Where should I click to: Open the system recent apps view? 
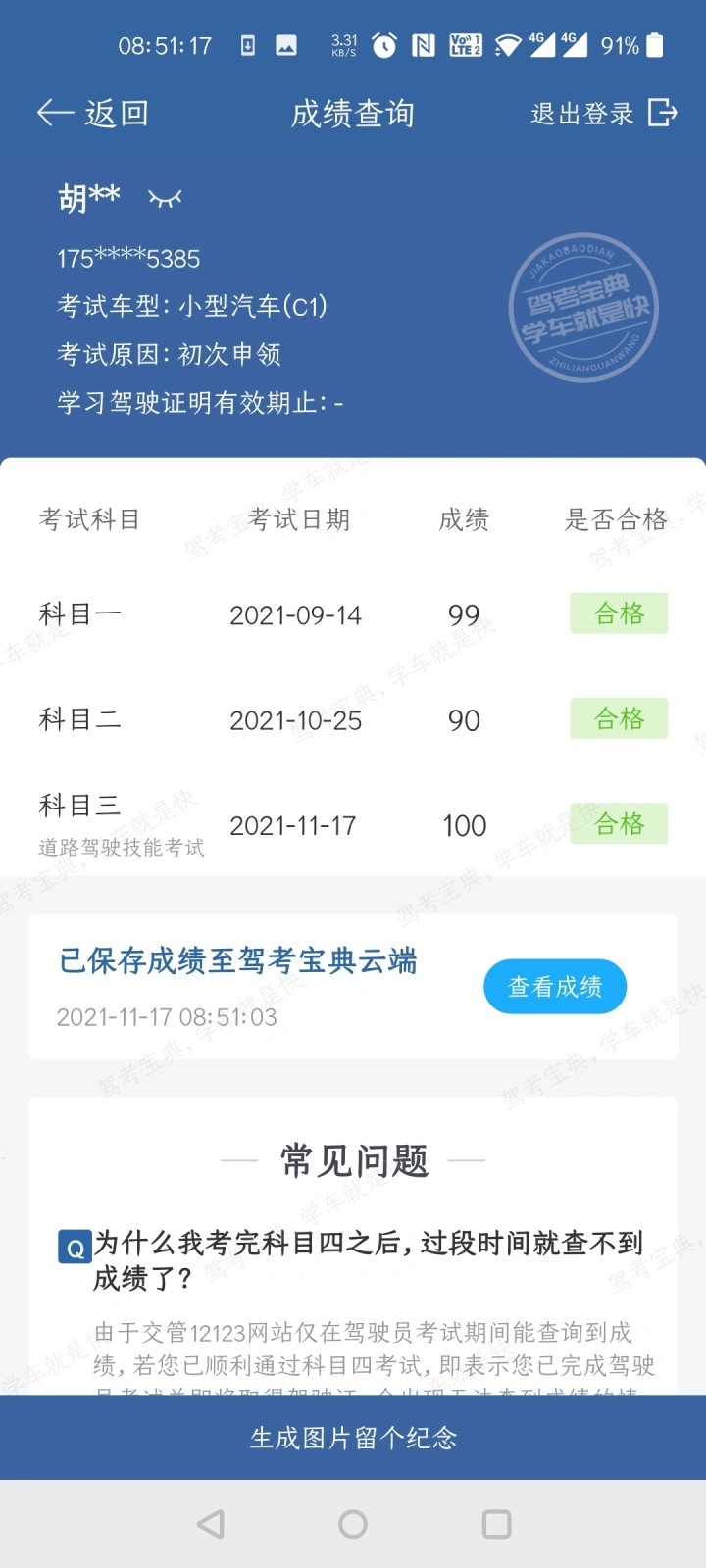coord(497,1524)
